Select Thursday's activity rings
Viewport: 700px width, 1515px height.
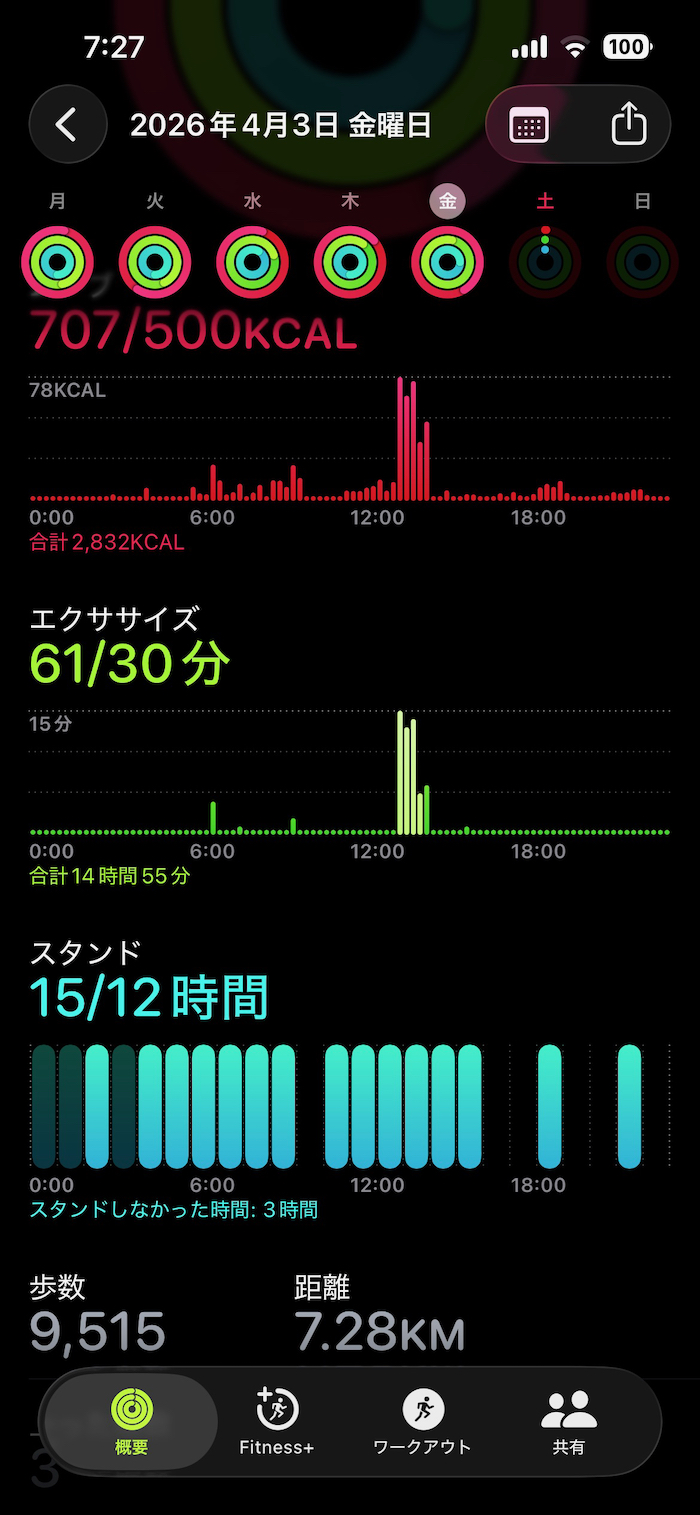[x=350, y=263]
